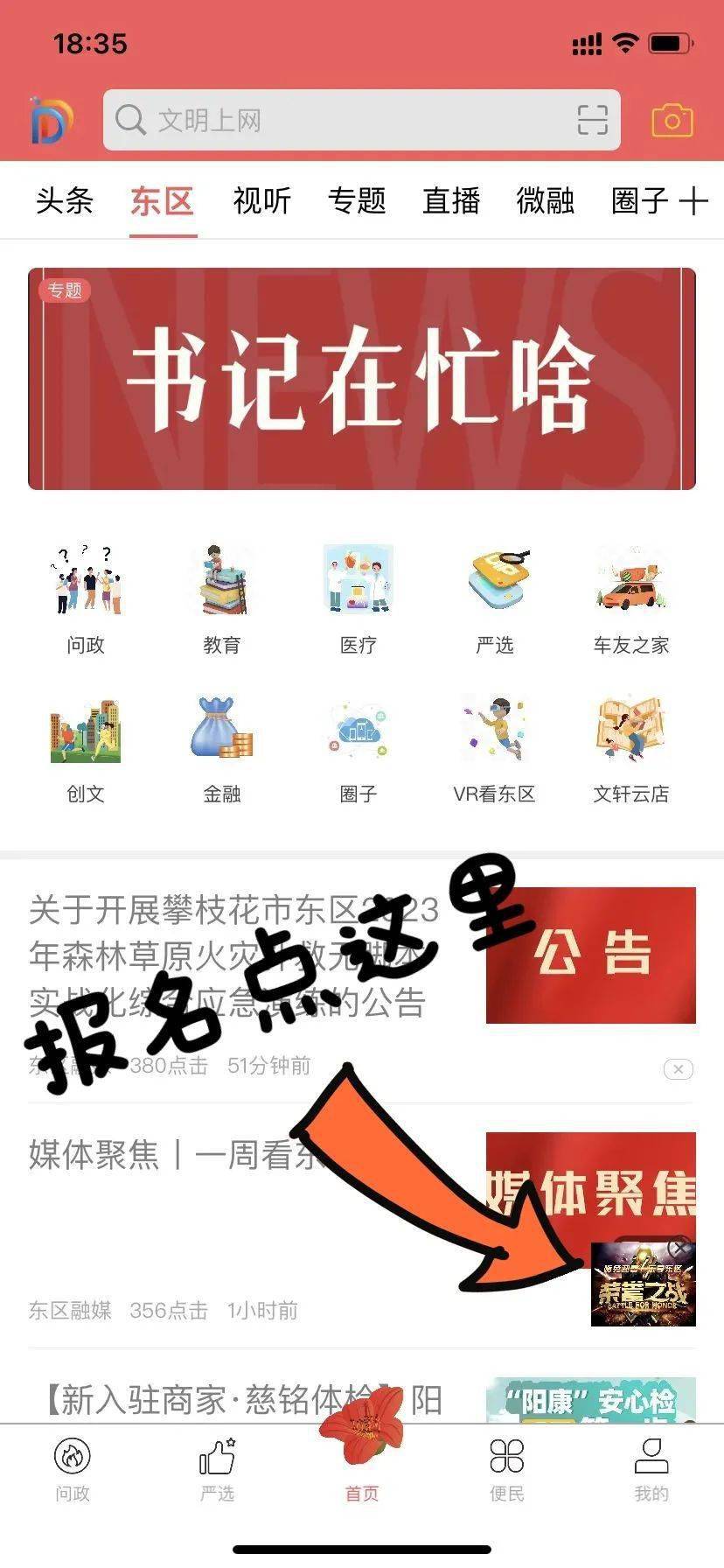Dismiss the 公告 article with its X
This screenshot has height=1568, width=724.
pos(679,1068)
